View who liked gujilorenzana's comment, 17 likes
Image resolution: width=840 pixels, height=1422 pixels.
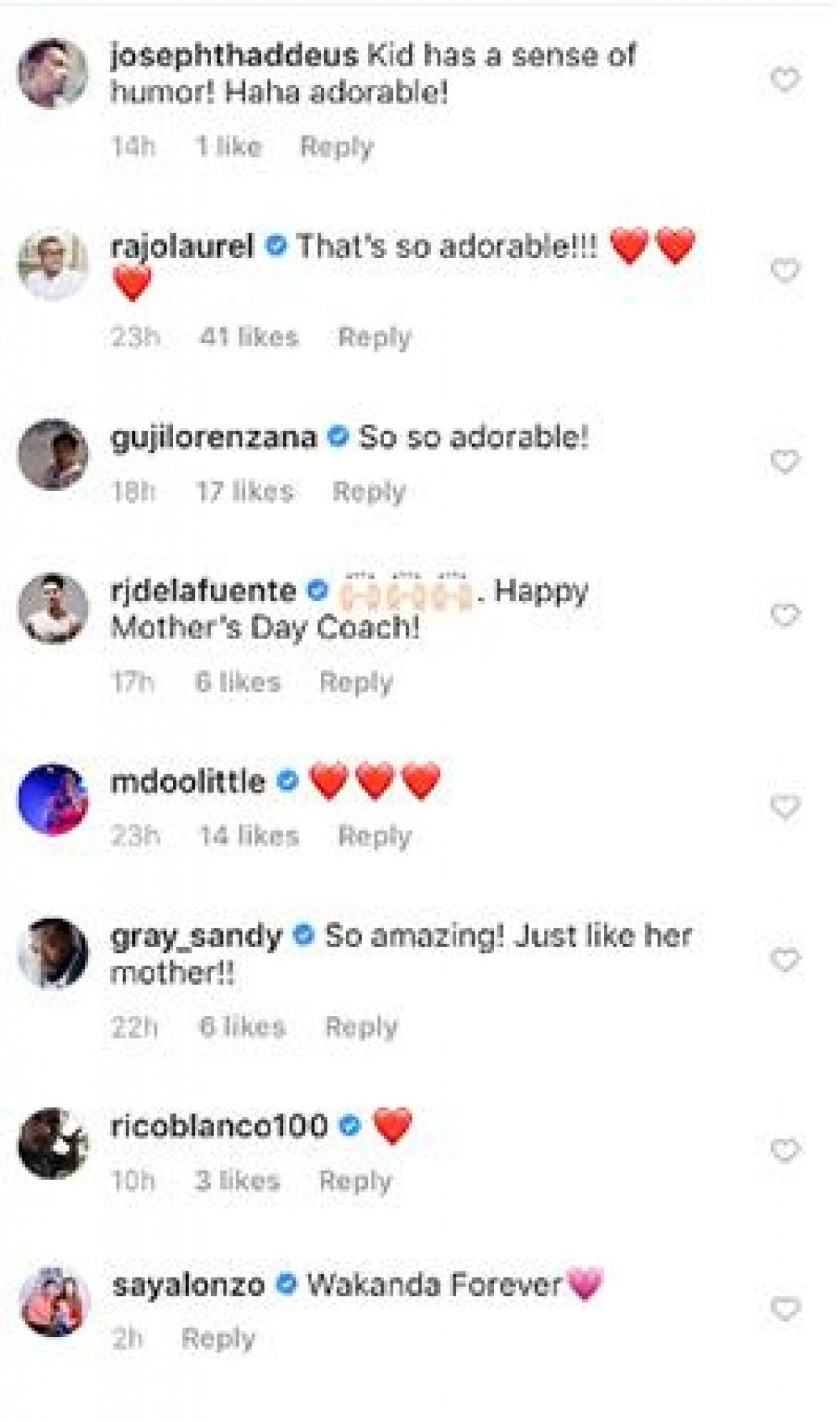click(244, 492)
